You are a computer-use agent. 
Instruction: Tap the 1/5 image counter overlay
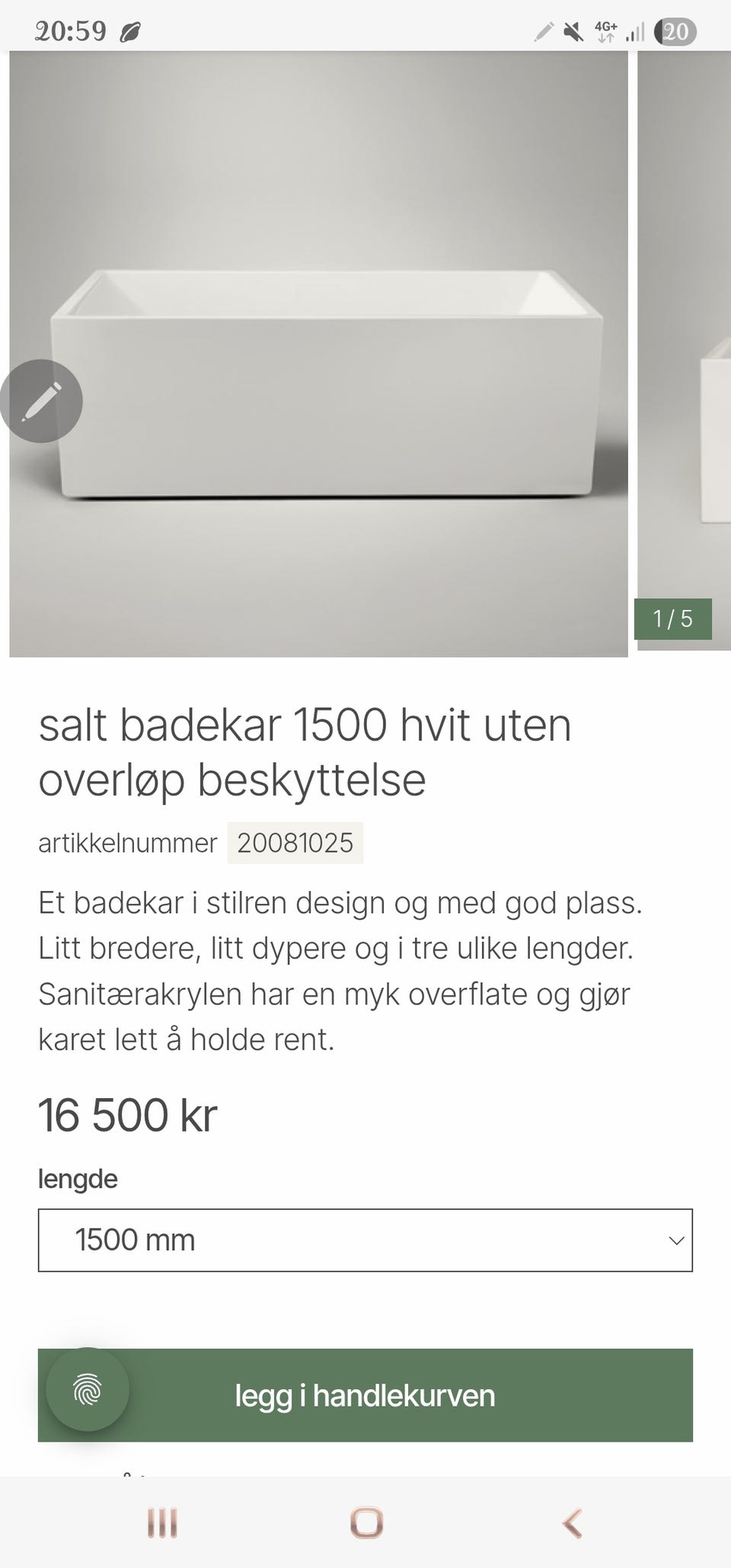(x=672, y=621)
